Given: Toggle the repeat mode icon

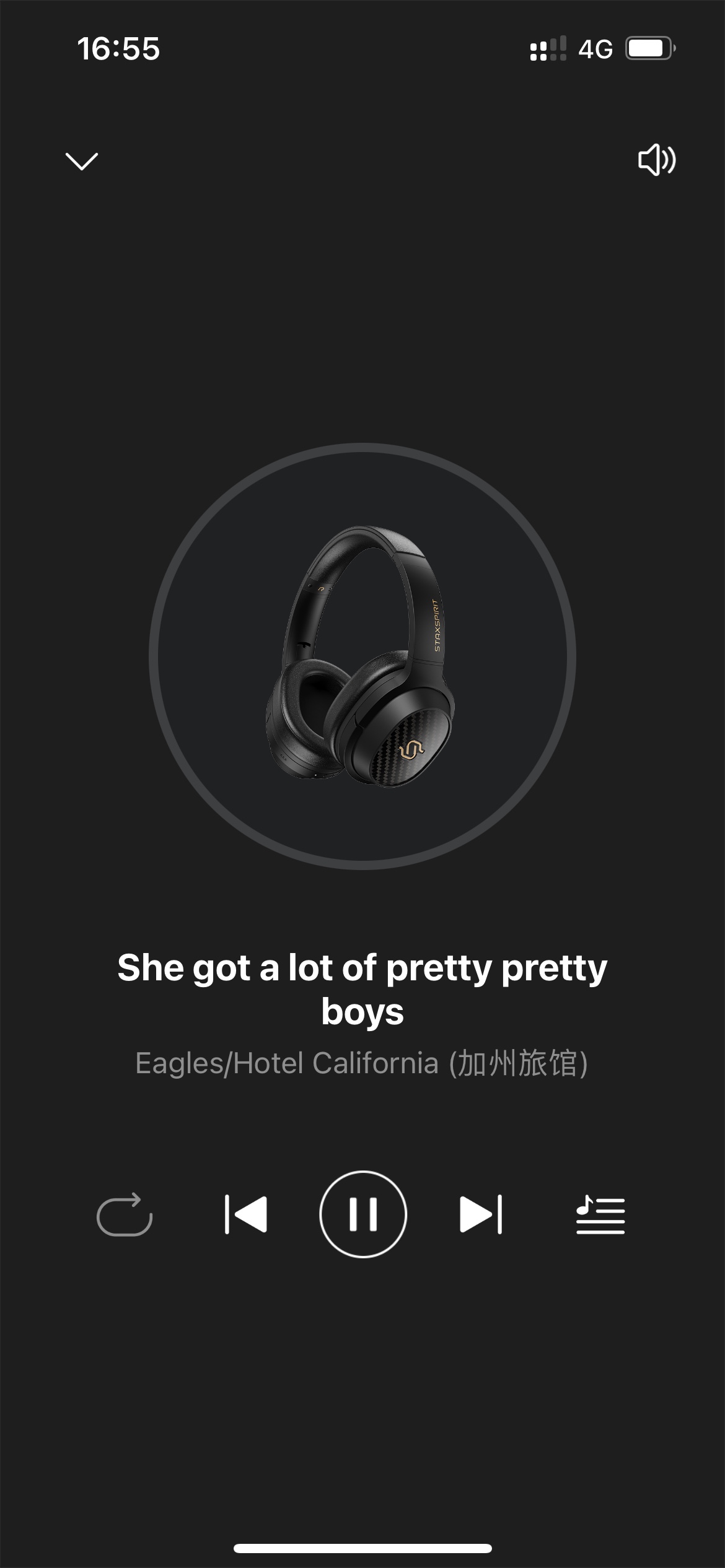Looking at the screenshot, I should coord(125,1214).
